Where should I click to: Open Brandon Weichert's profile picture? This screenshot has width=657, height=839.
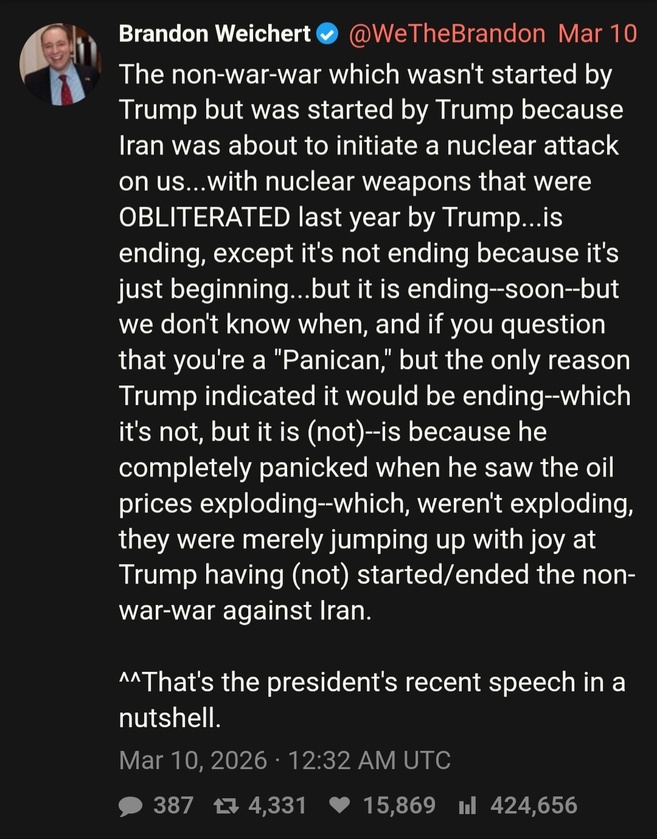point(61,64)
